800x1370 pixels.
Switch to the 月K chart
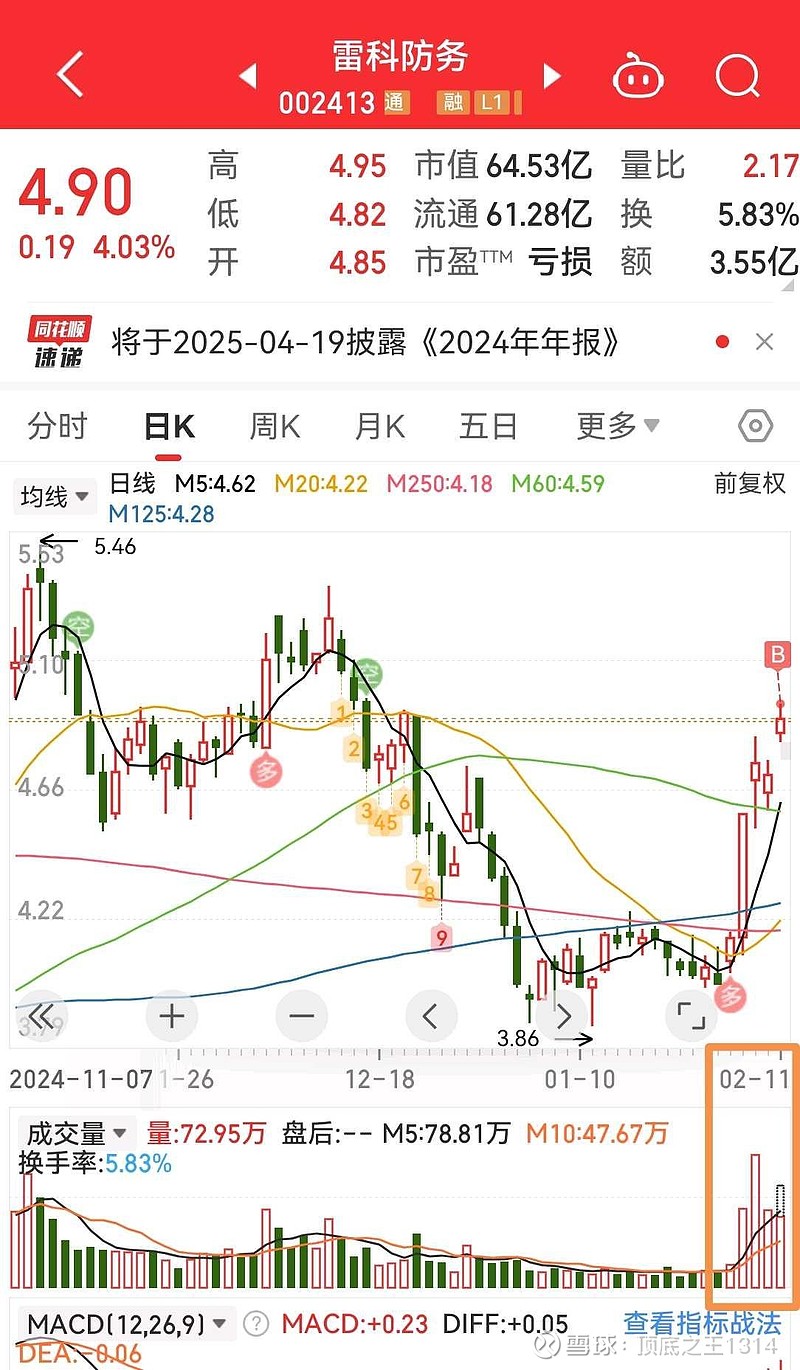[380, 427]
